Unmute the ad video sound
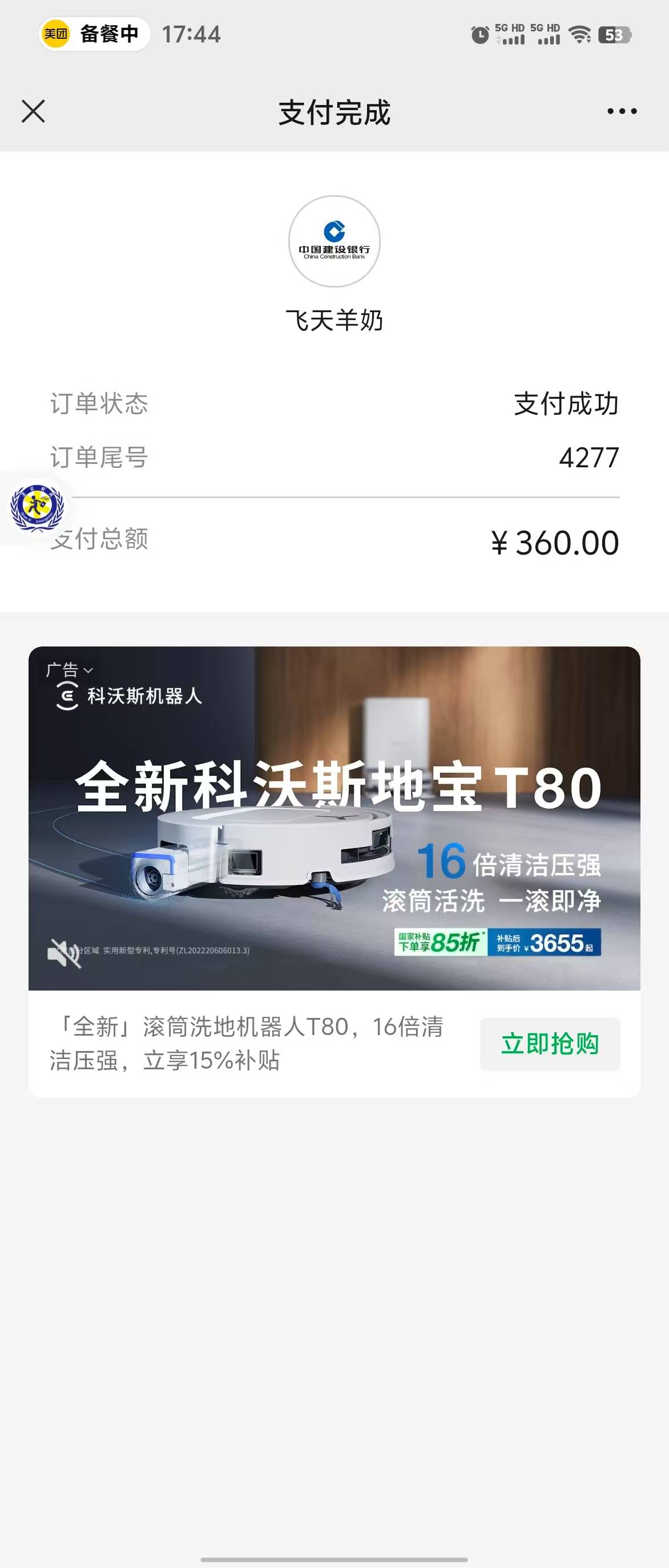The height and width of the screenshot is (1568, 669). point(64,952)
